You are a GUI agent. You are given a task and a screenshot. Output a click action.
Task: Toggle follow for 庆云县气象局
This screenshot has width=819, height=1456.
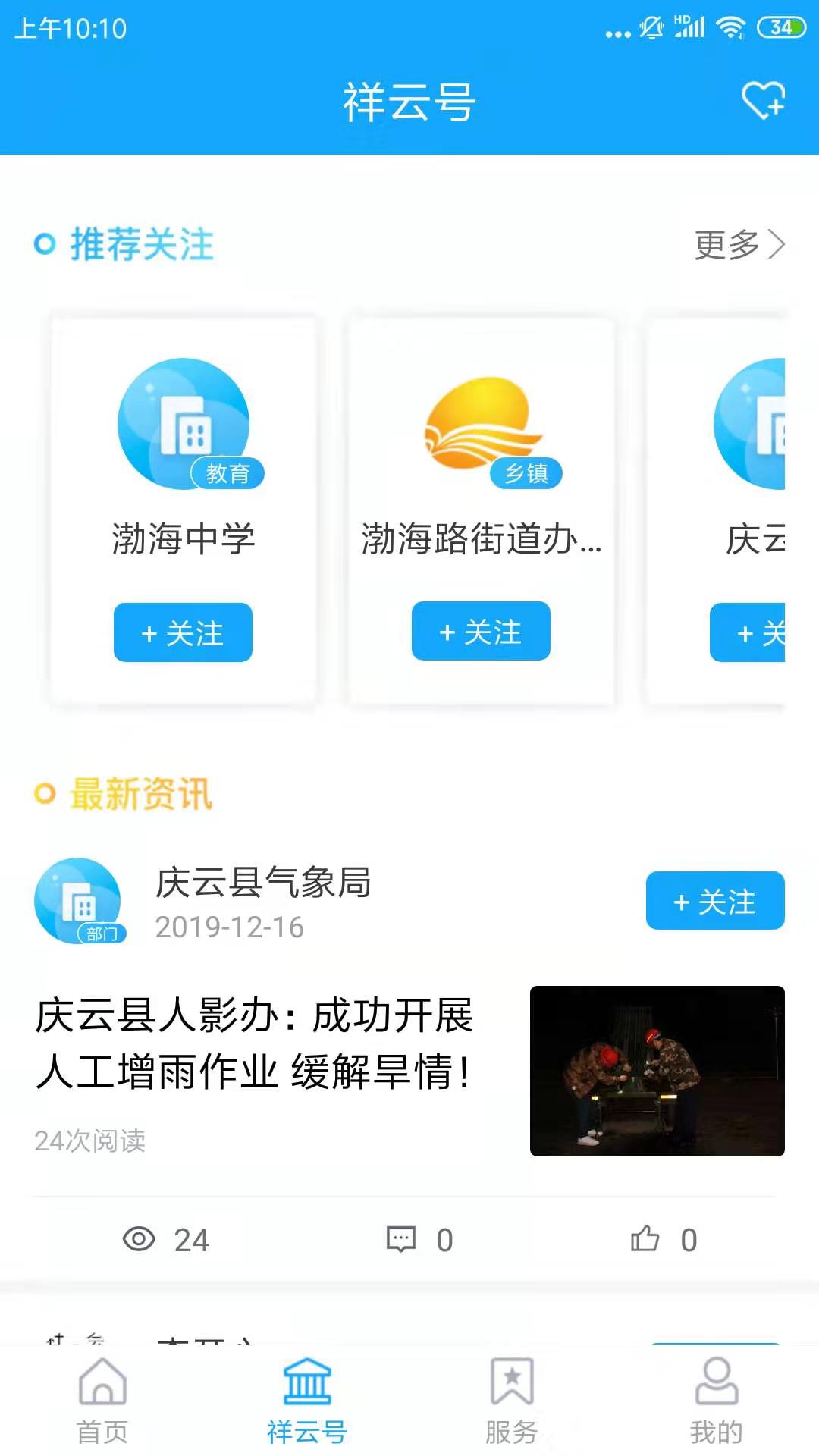714,901
